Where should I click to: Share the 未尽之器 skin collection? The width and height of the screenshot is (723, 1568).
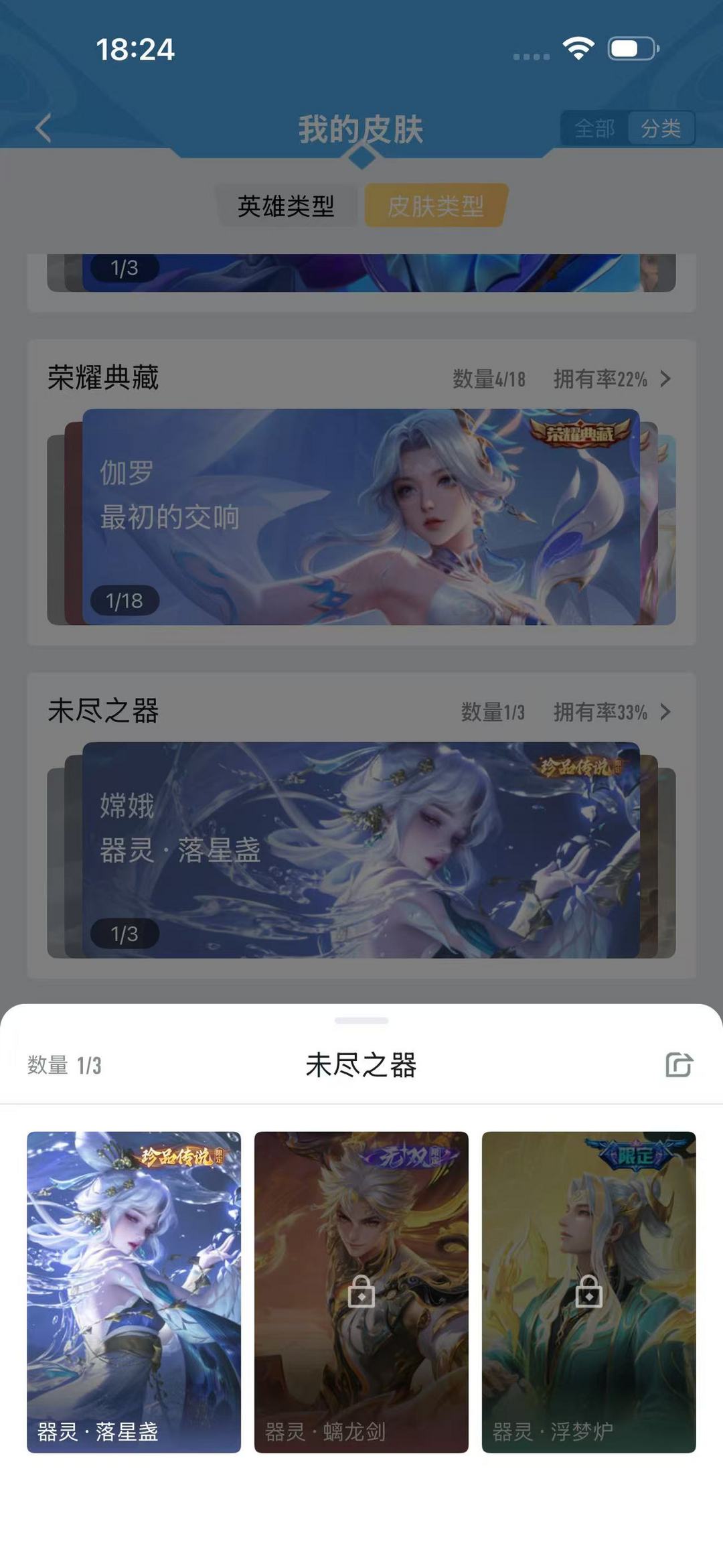679,1064
